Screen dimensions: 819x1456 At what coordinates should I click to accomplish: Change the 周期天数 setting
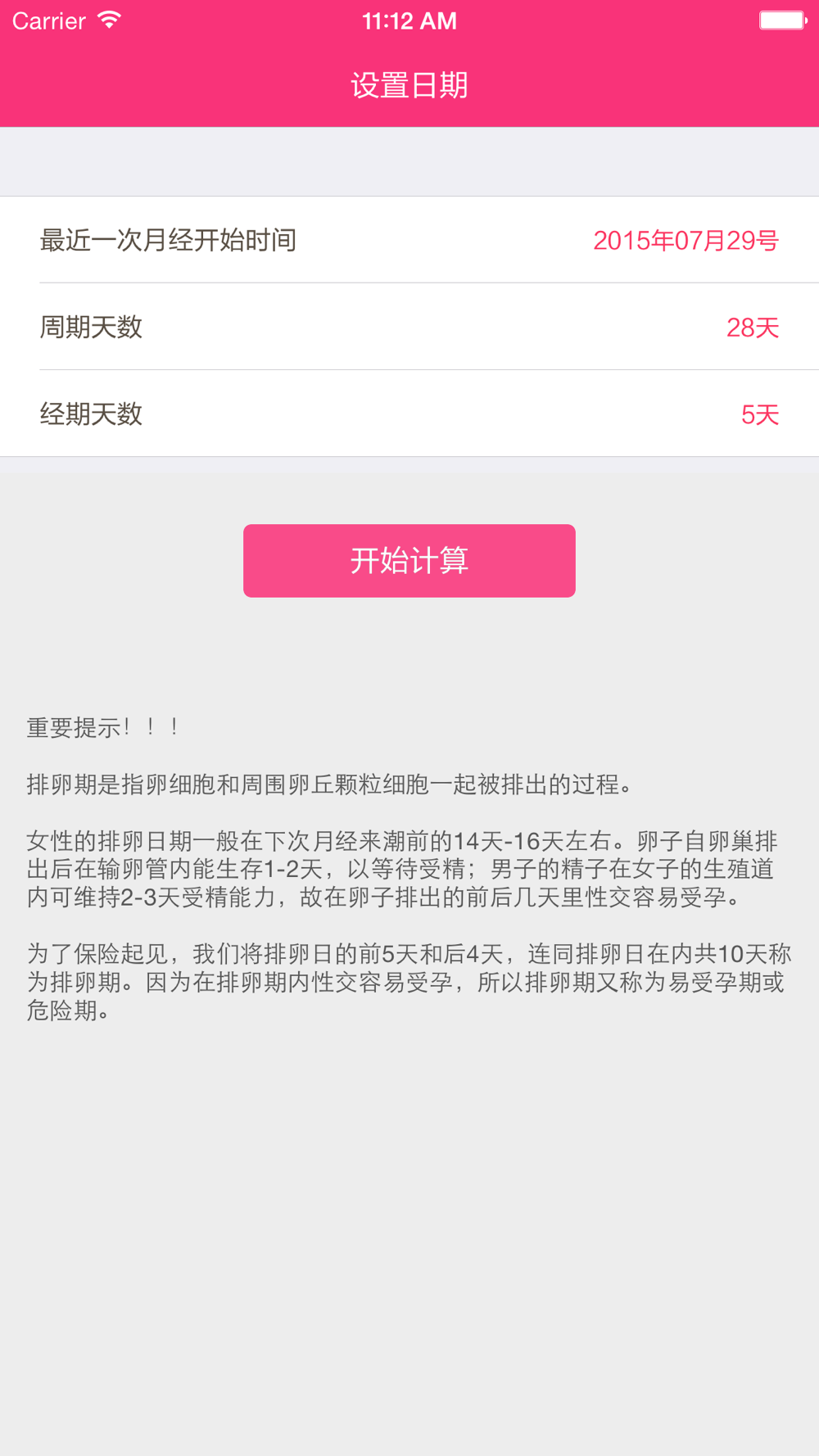point(409,327)
